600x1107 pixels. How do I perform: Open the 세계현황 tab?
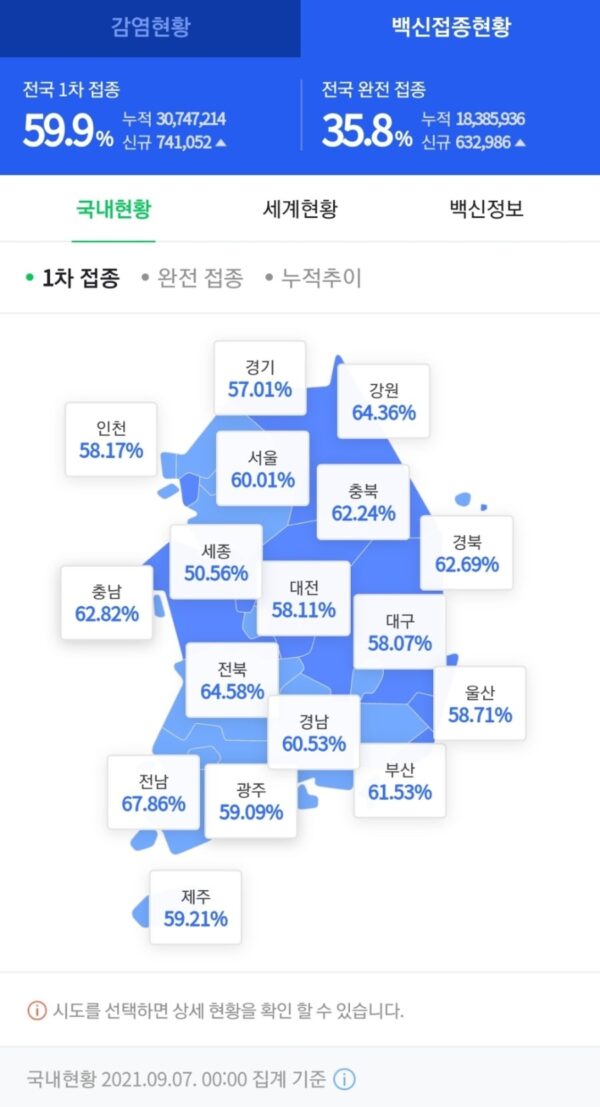(x=300, y=209)
